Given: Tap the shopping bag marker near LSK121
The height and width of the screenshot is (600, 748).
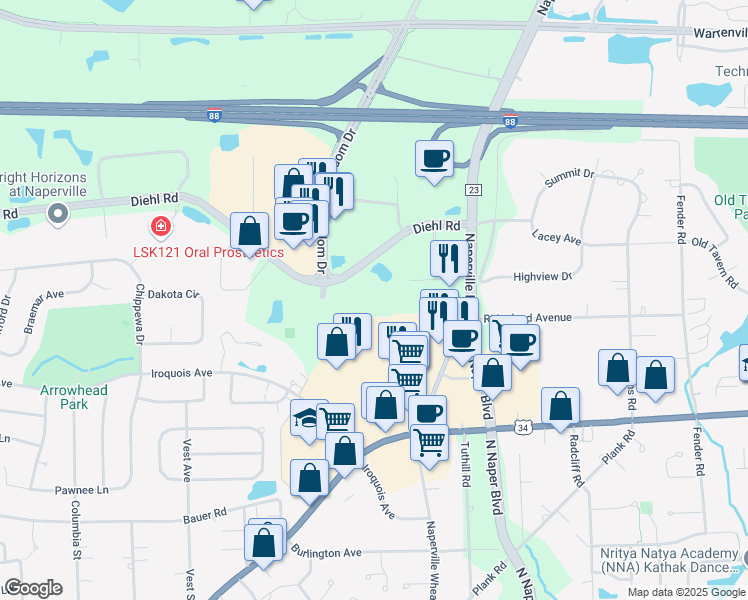Looking at the screenshot, I should click(250, 231).
